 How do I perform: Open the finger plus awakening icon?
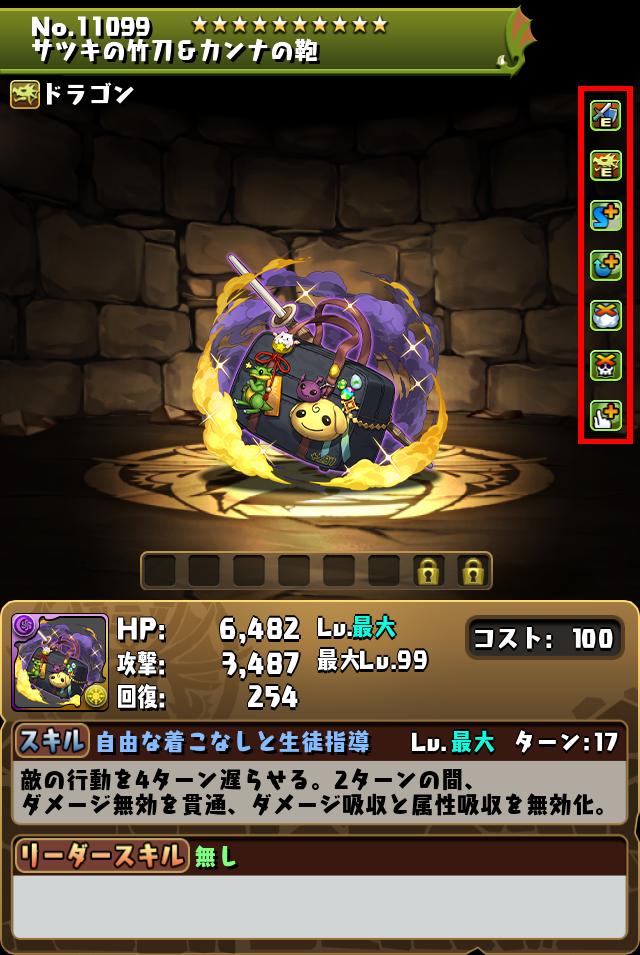point(606,413)
